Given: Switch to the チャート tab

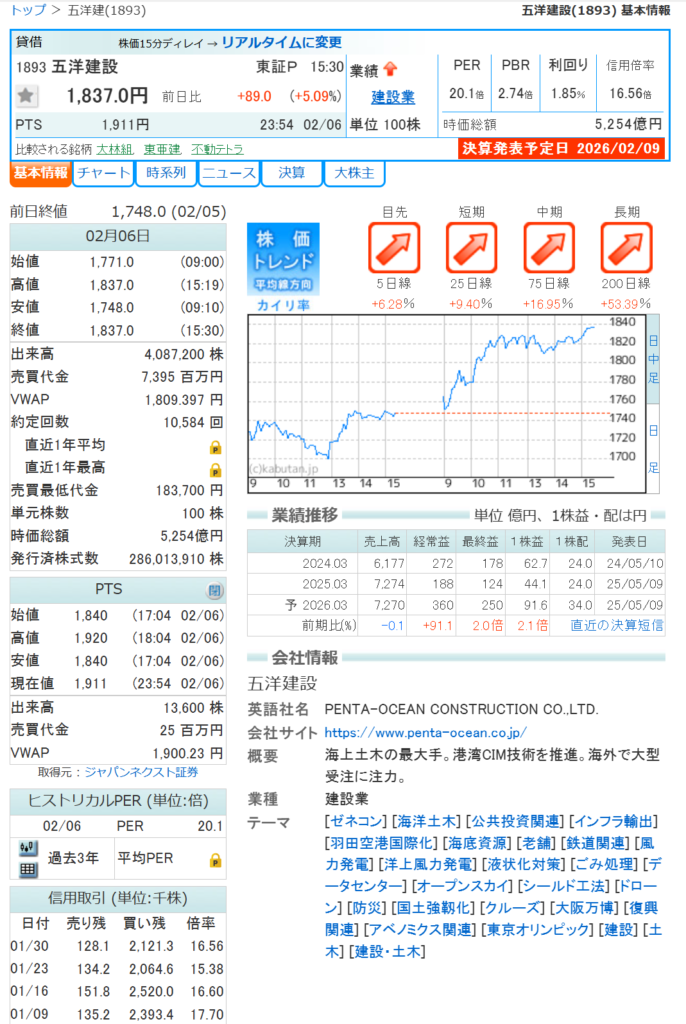Looking at the screenshot, I should pyautogui.click(x=103, y=173).
